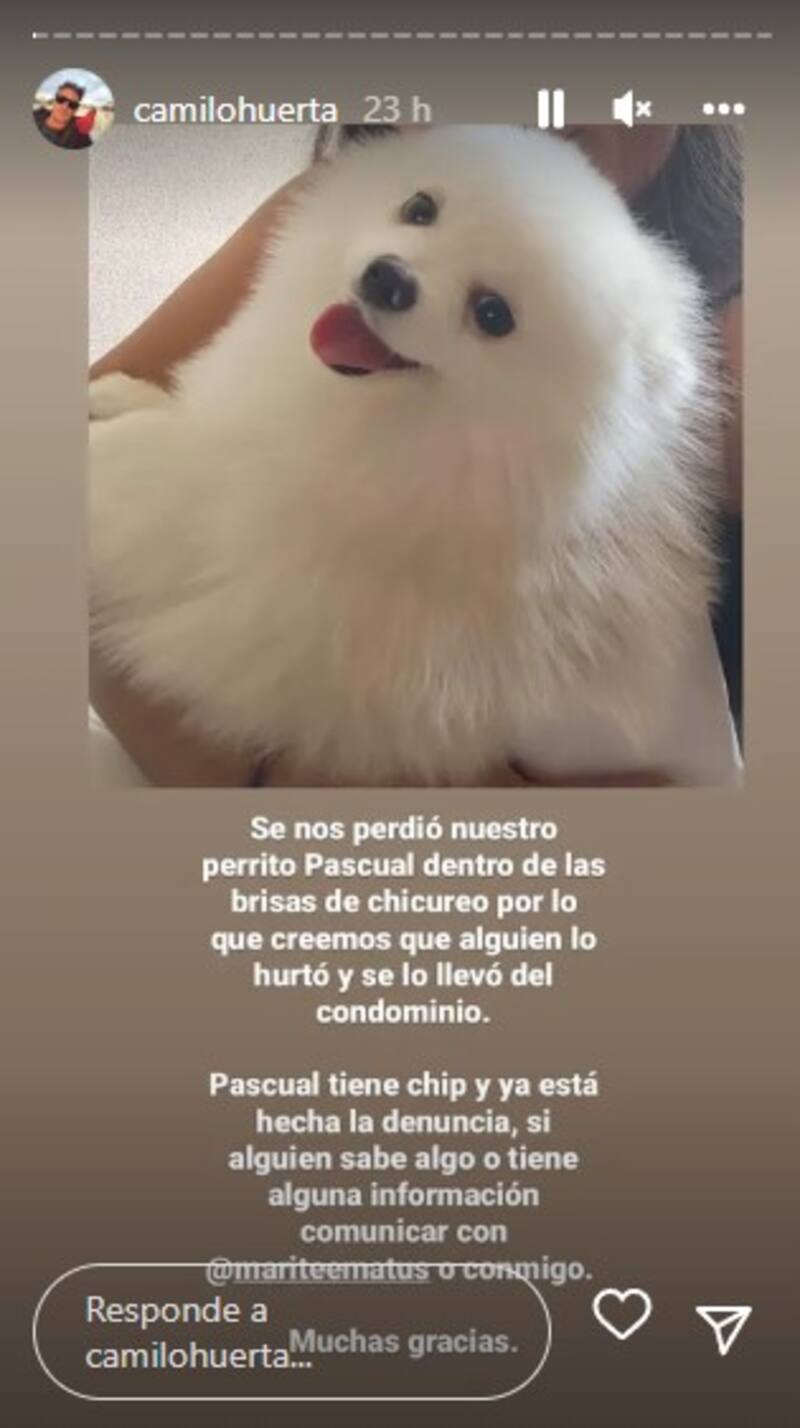Open camilohuerta's profile picture
The height and width of the screenshot is (1428, 800).
point(73,109)
